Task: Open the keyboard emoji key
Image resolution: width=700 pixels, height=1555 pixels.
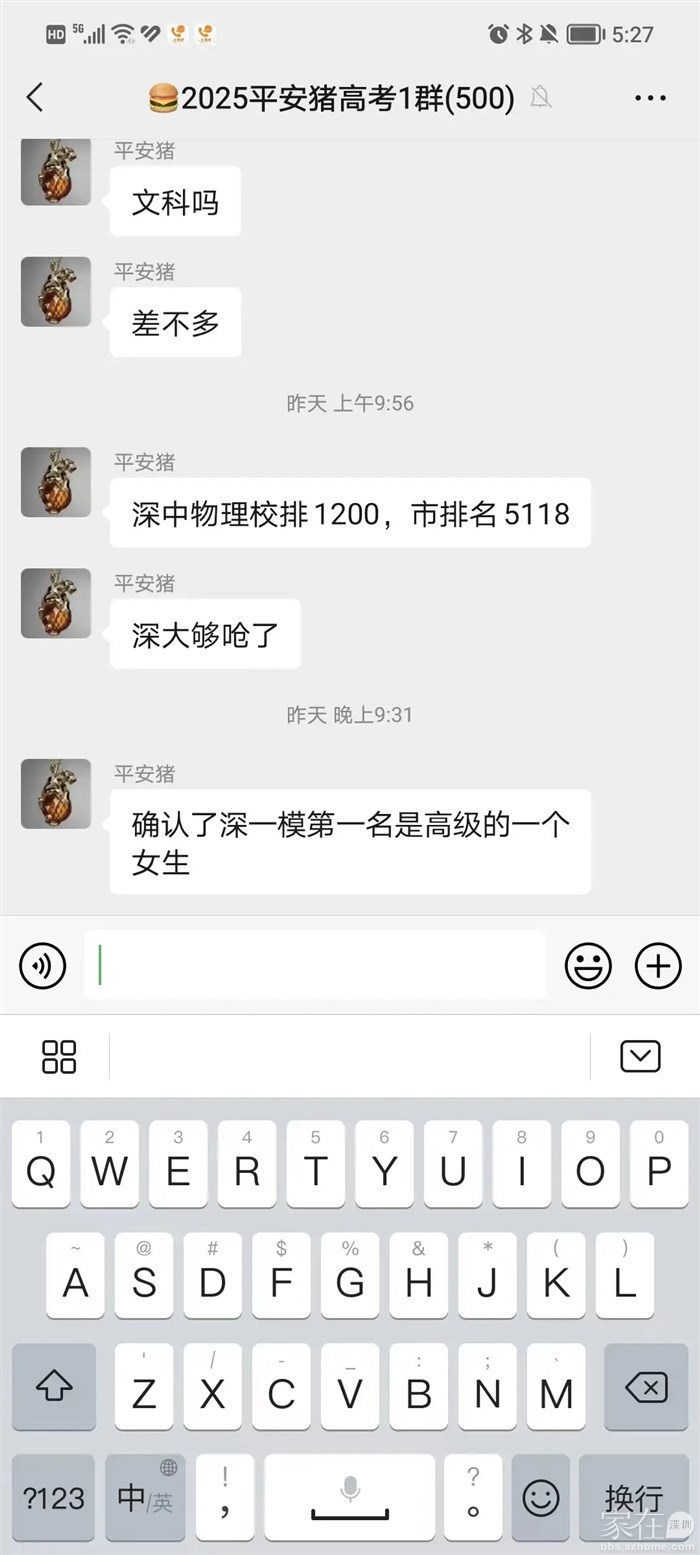Action: [x=541, y=1497]
